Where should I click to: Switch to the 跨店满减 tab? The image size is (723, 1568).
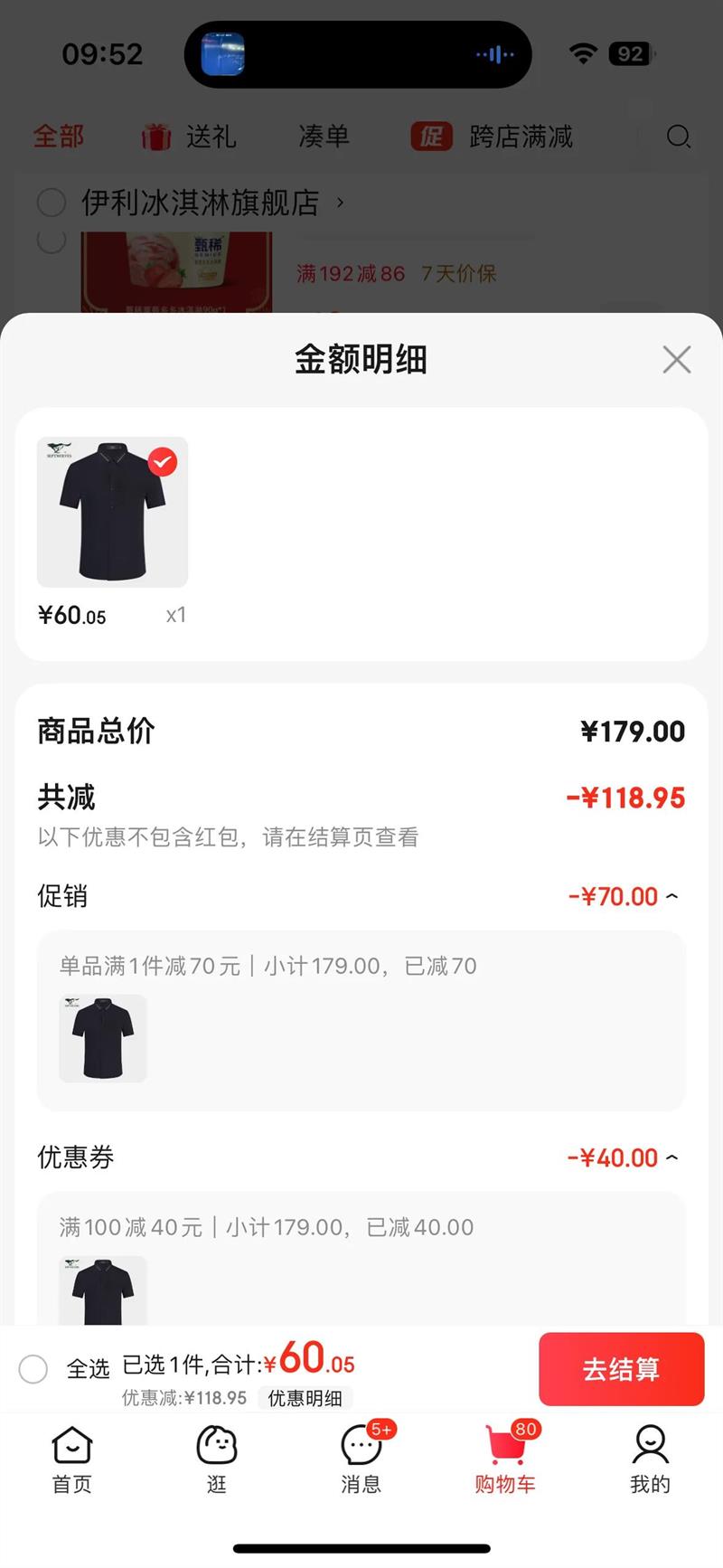pos(520,137)
